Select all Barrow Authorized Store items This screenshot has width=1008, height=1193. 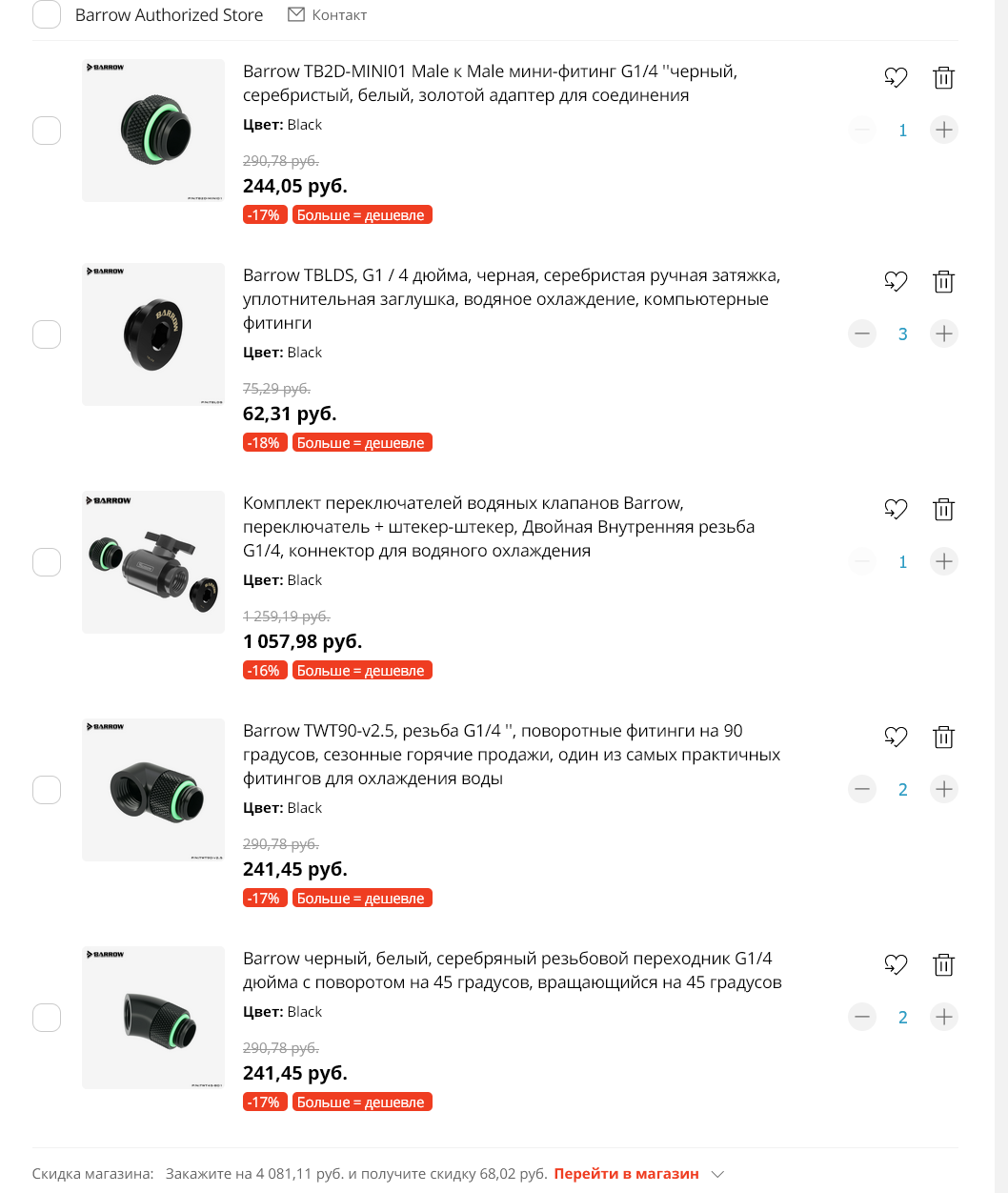click(x=47, y=14)
